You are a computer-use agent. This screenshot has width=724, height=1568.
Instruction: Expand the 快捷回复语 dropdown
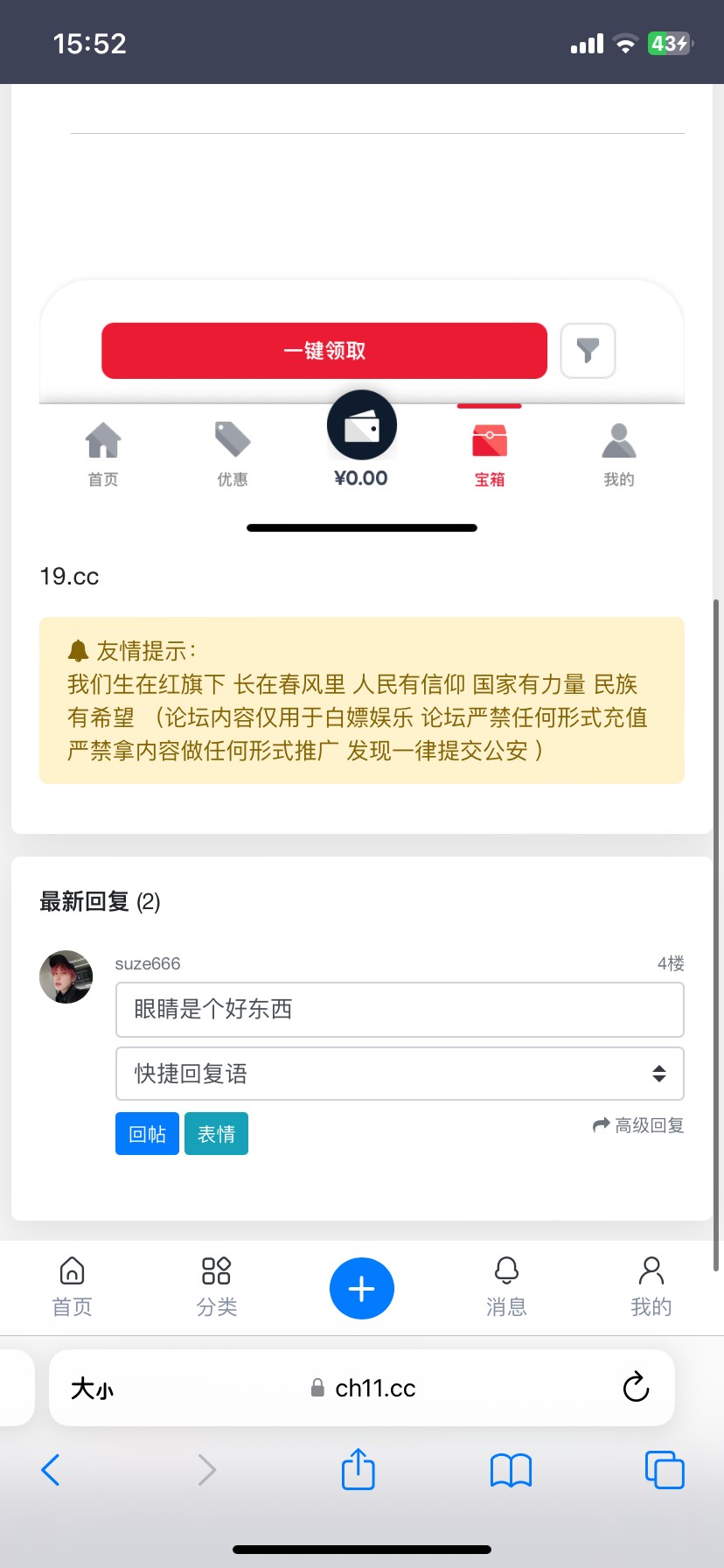(399, 1074)
